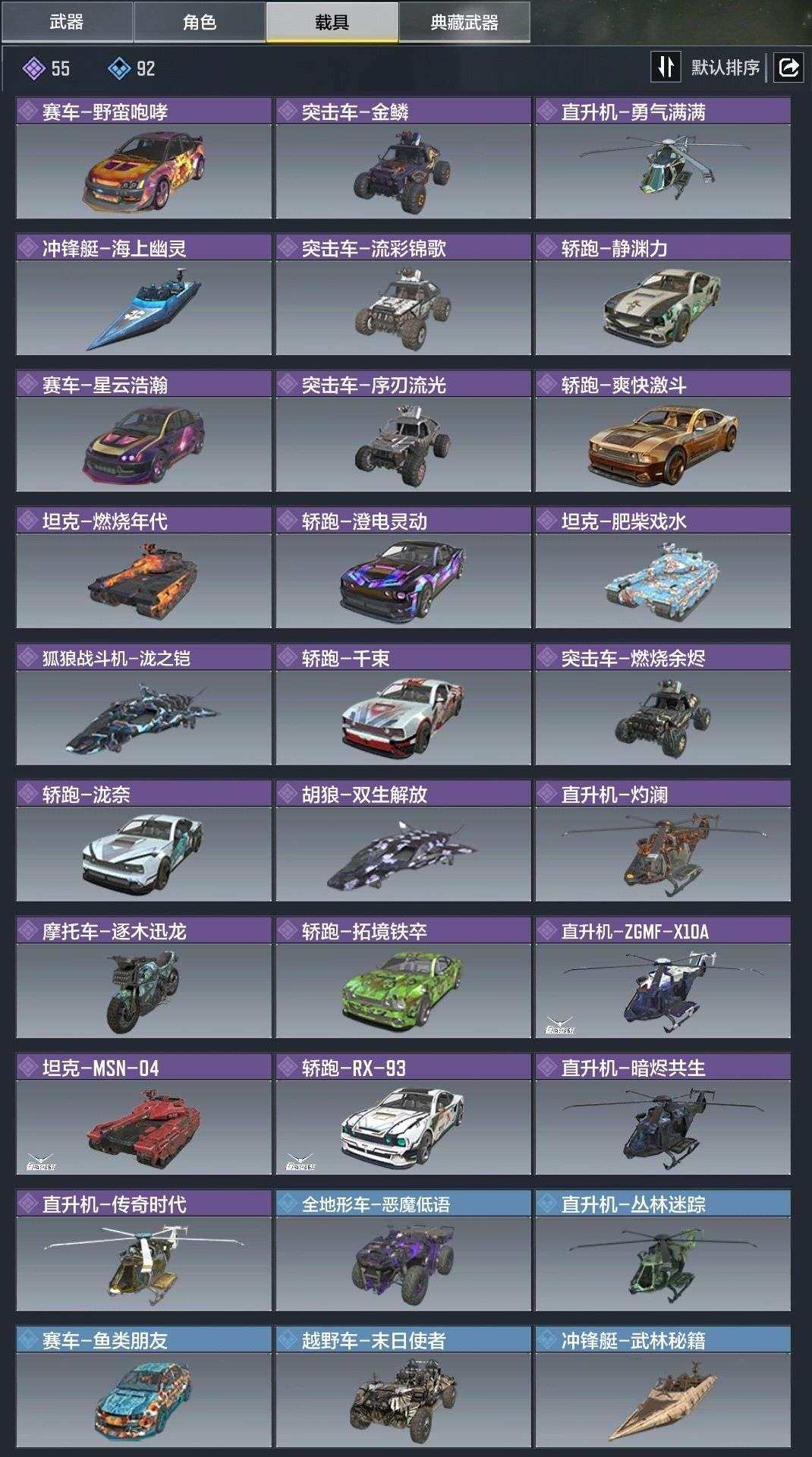Tap the share icon beside sorting
The image size is (812, 1457).
click(x=789, y=68)
